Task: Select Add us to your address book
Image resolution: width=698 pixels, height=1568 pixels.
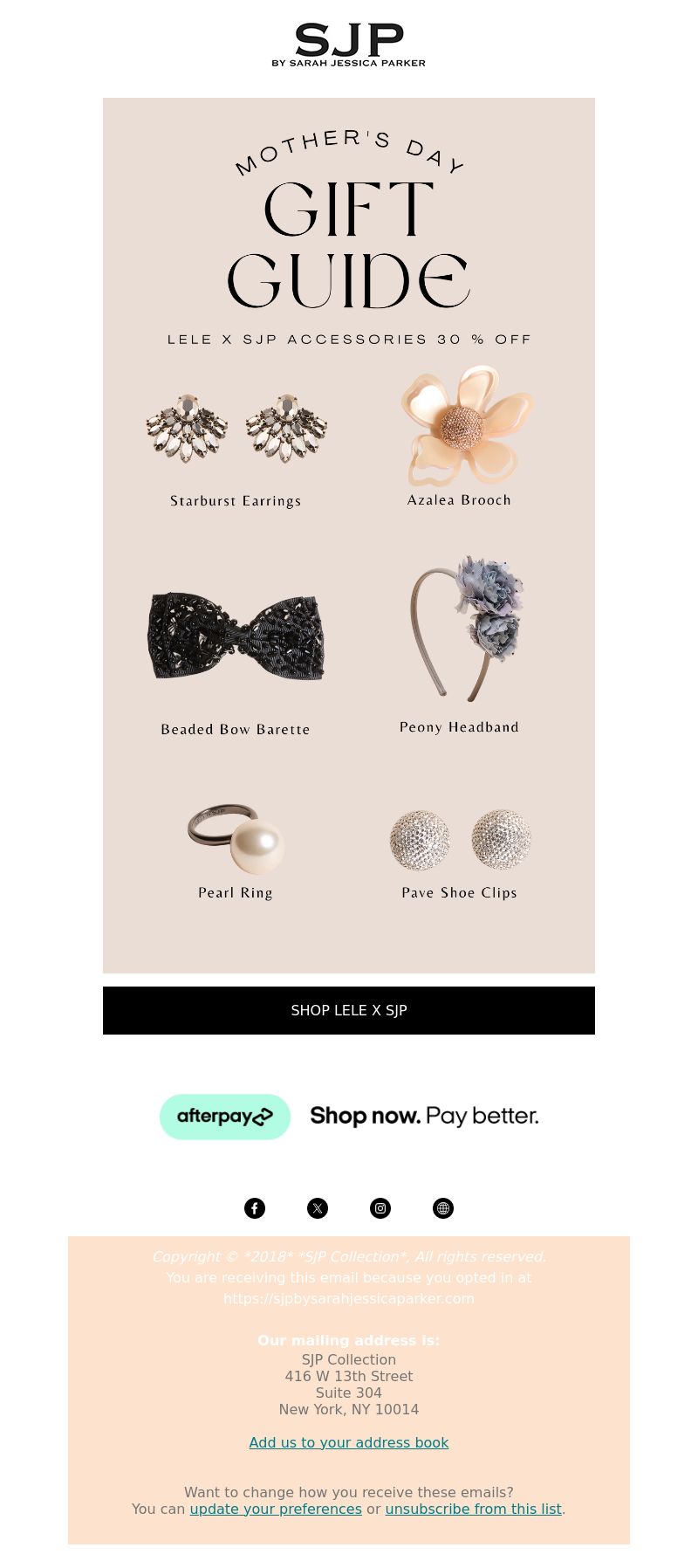Action: pyautogui.click(x=349, y=1442)
